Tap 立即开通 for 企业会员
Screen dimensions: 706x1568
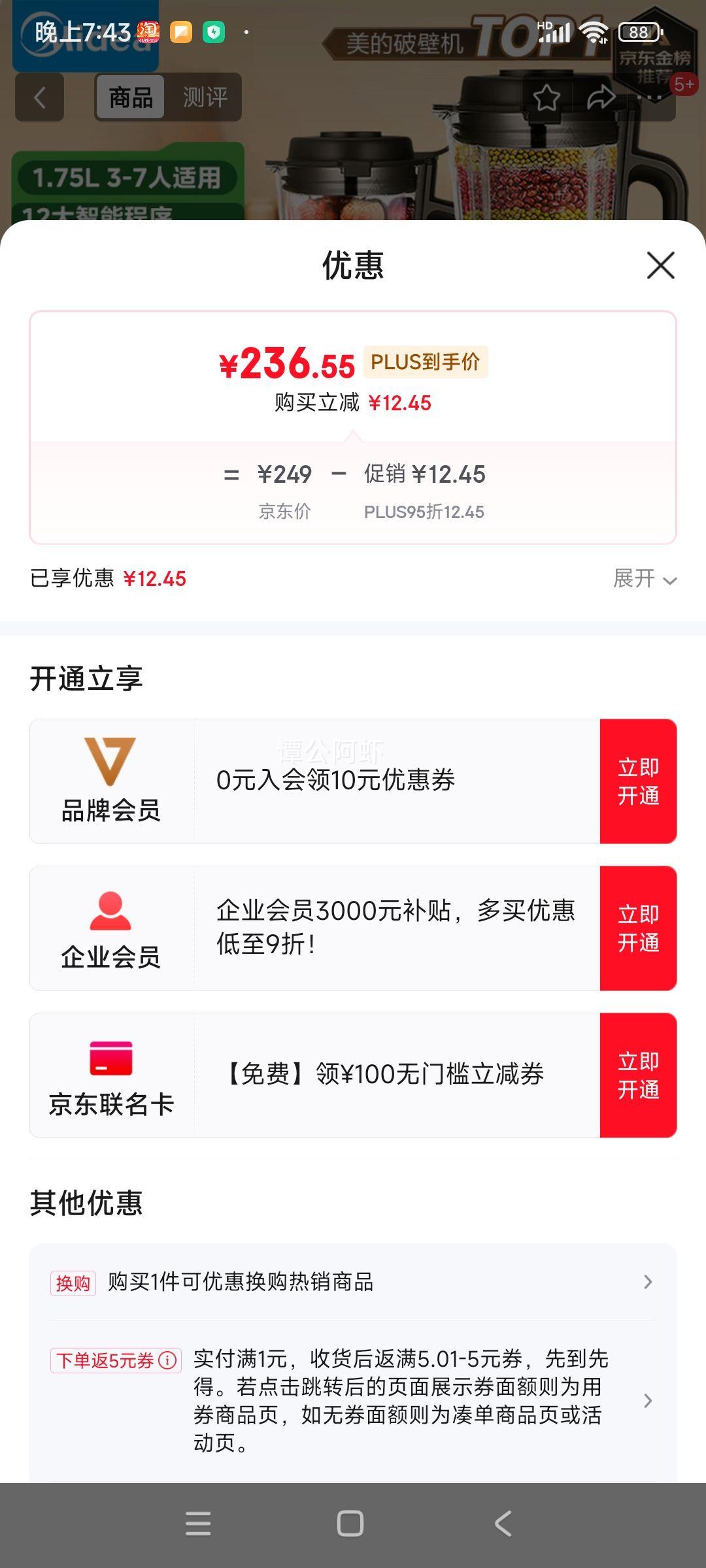pyautogui.click(x=638, y=928)
